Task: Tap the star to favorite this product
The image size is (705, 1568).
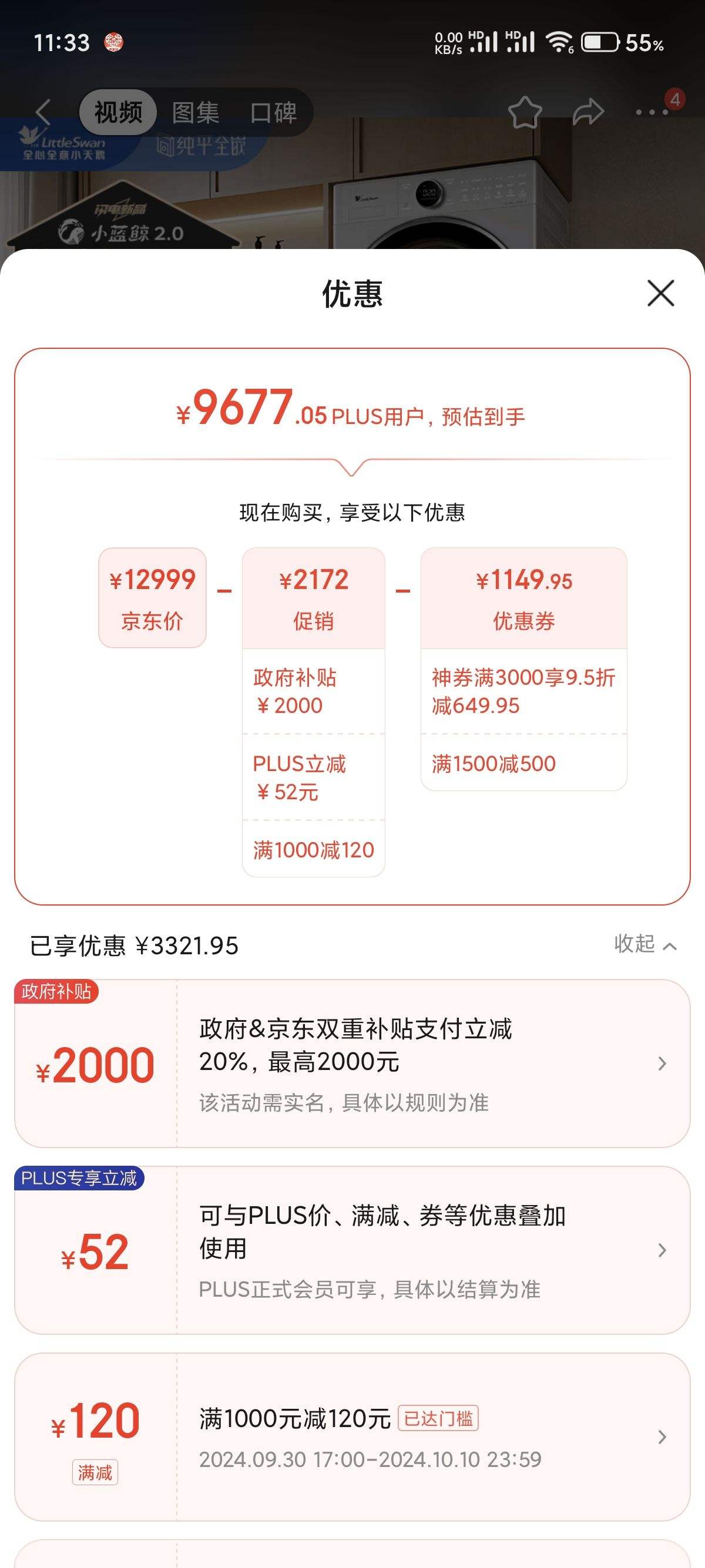Action: (527, 112)
